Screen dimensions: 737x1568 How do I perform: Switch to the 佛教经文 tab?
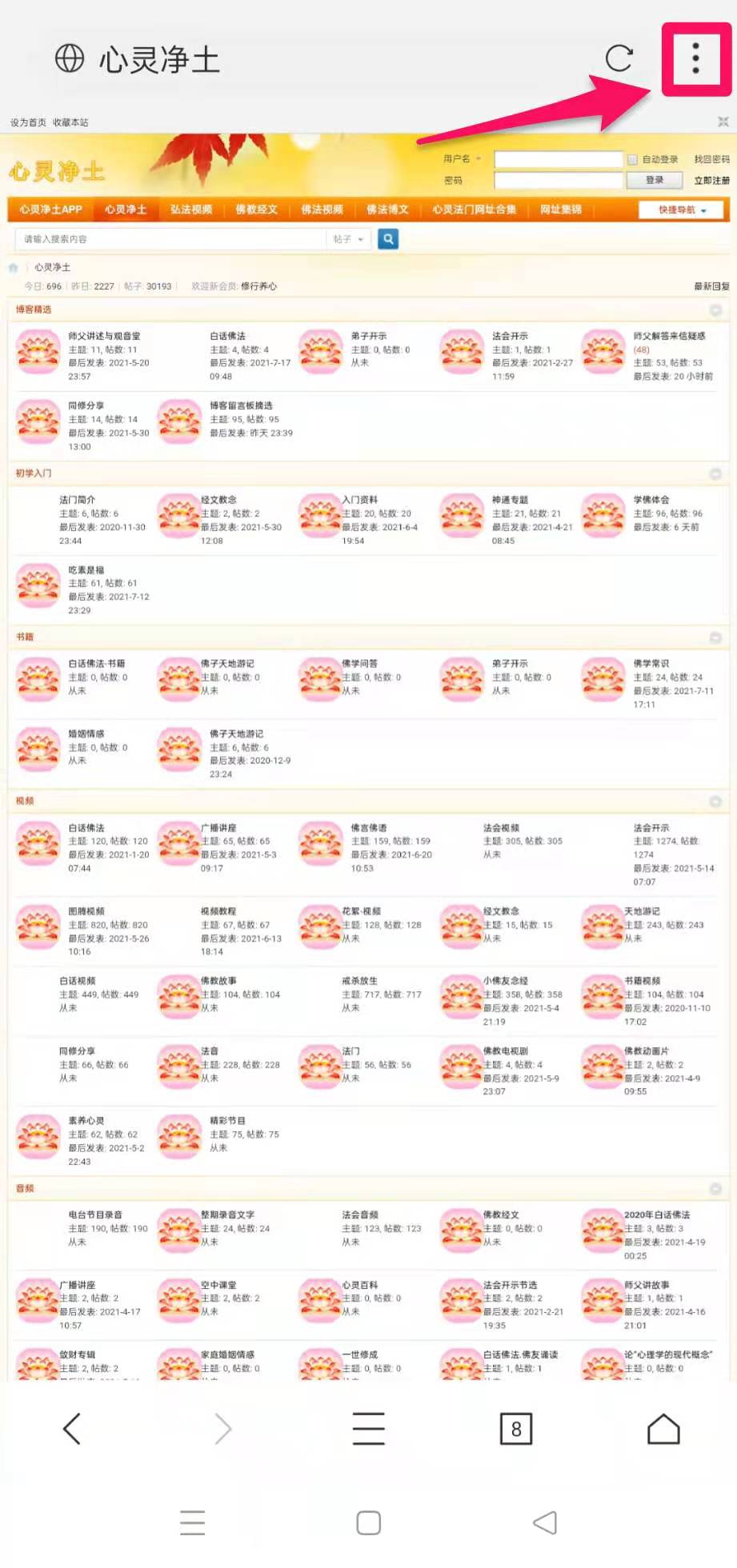point(256,210)
